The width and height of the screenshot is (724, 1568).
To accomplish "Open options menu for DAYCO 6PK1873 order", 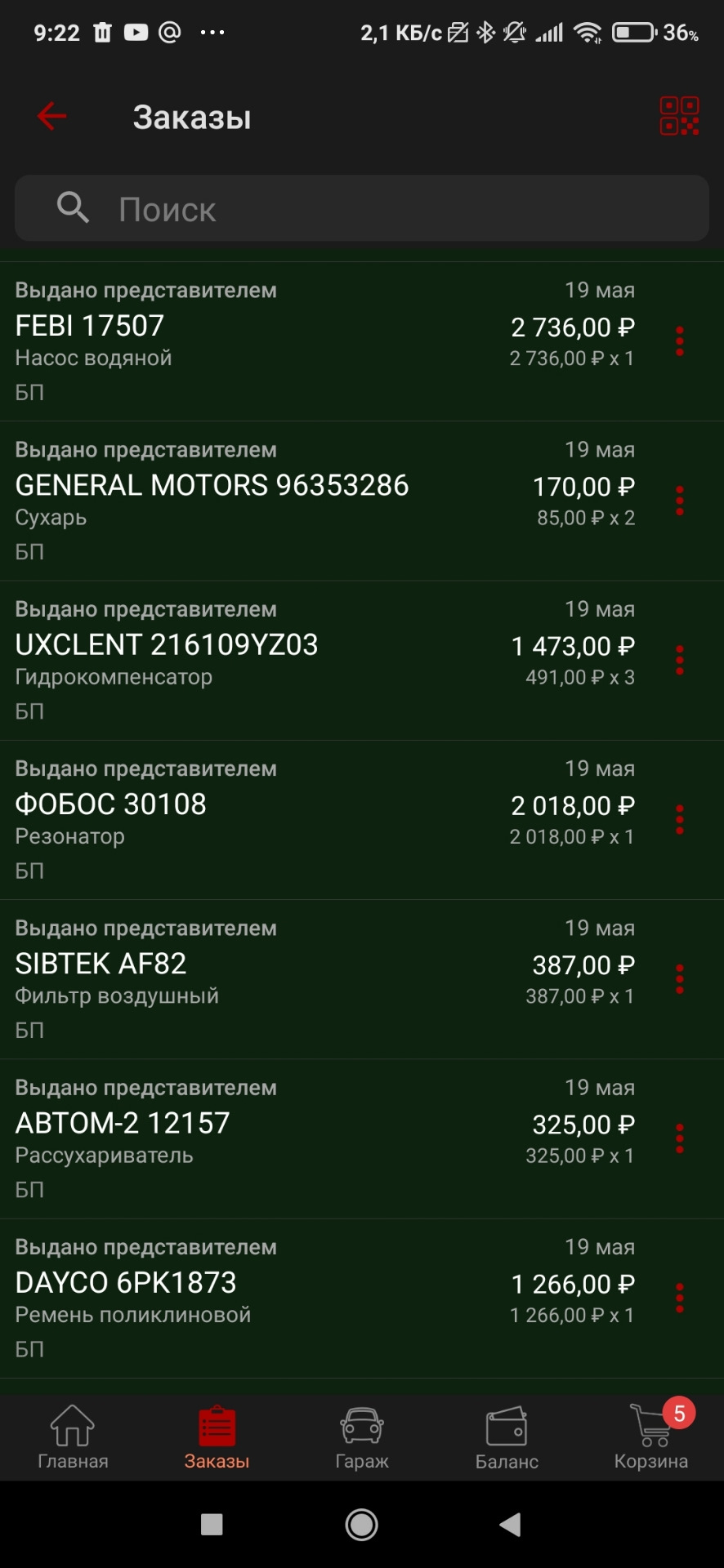I will point(679,1298).
